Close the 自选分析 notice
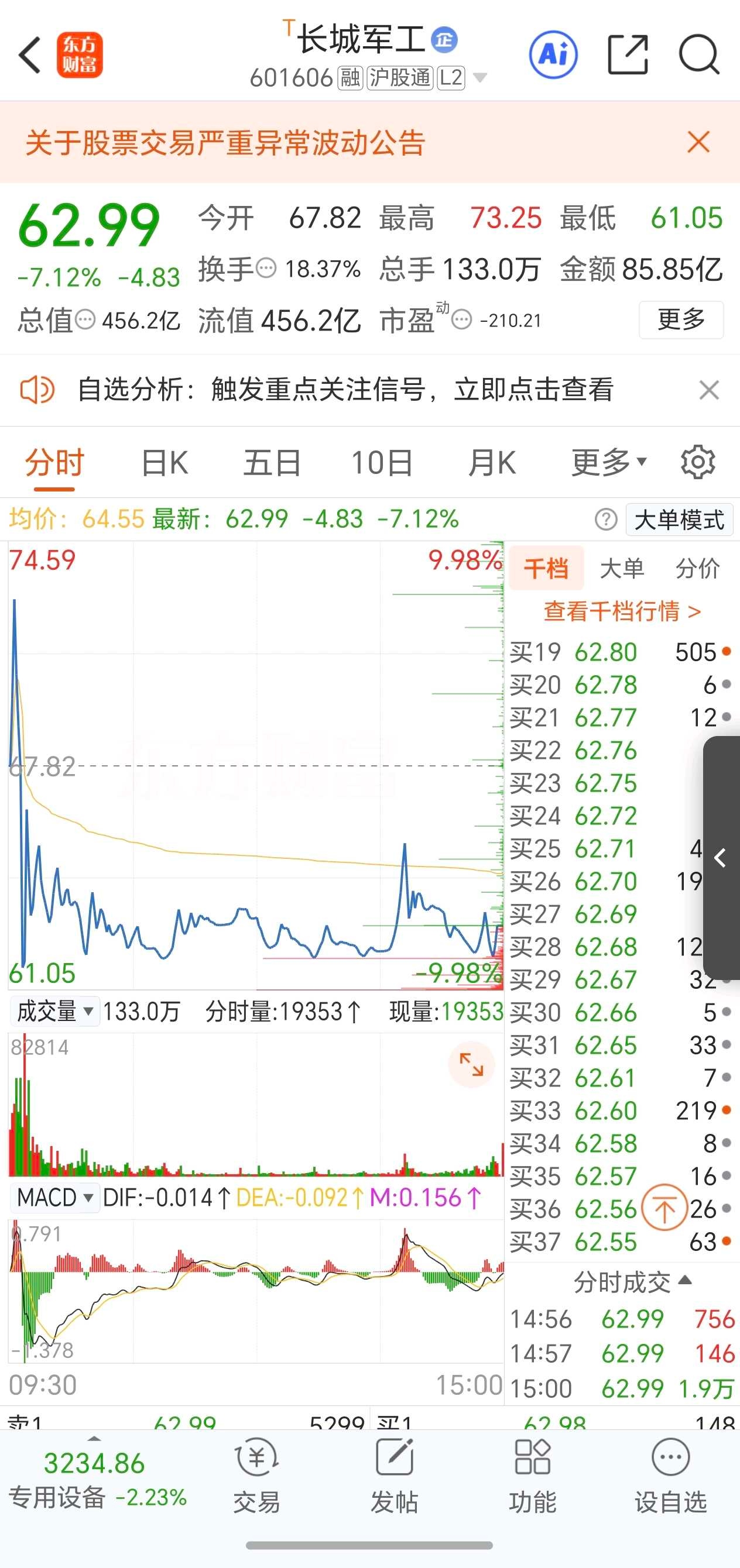Screen dimensions: 740x1568 point(709,390)
